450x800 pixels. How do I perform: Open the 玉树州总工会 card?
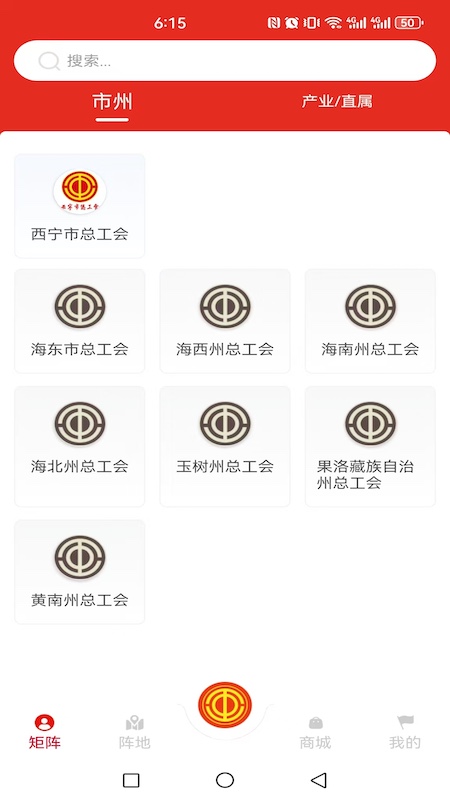225,446
